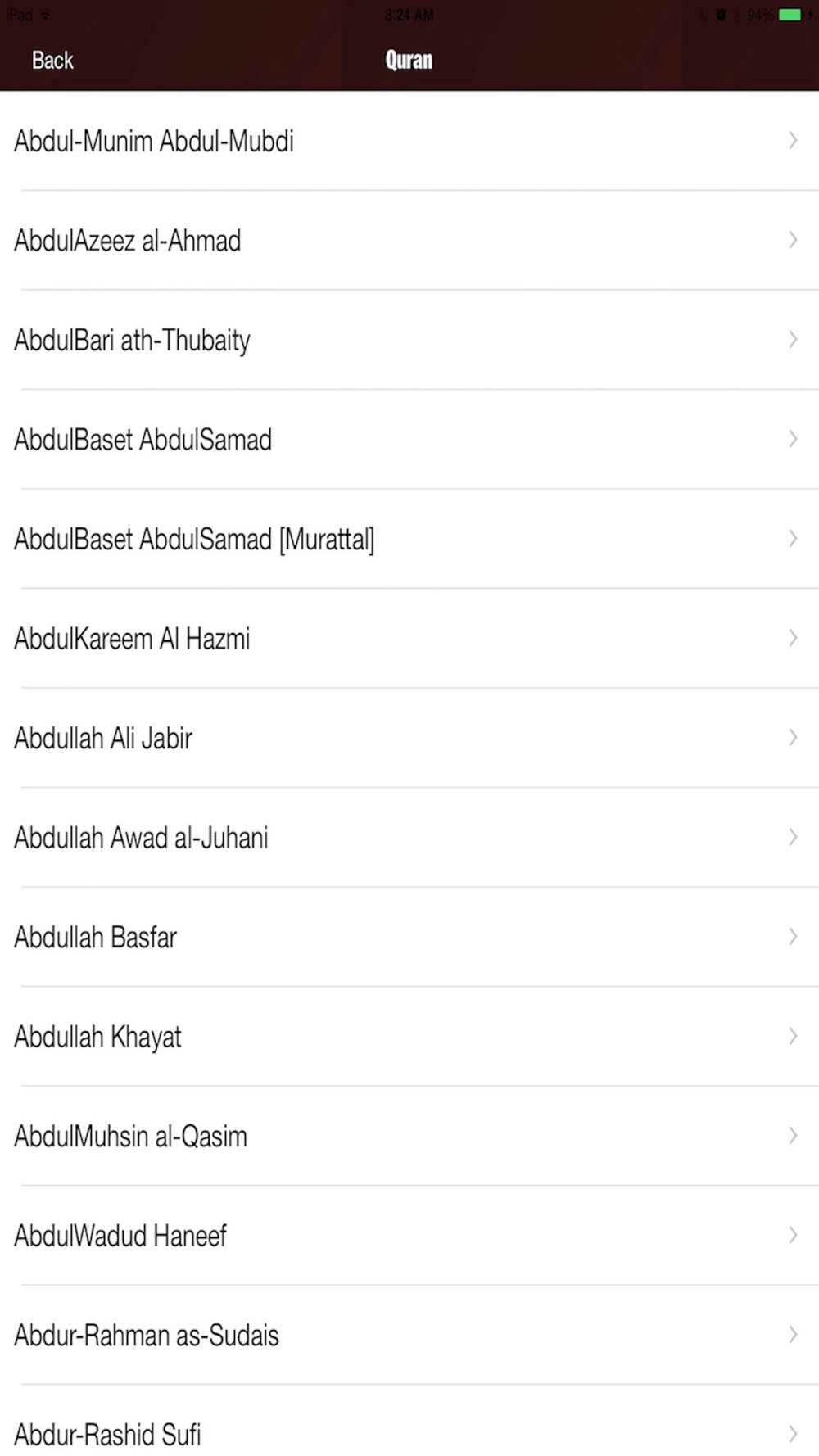Open Abdullah Khayat recitations
The image size is (819, 1456).
409,1036
